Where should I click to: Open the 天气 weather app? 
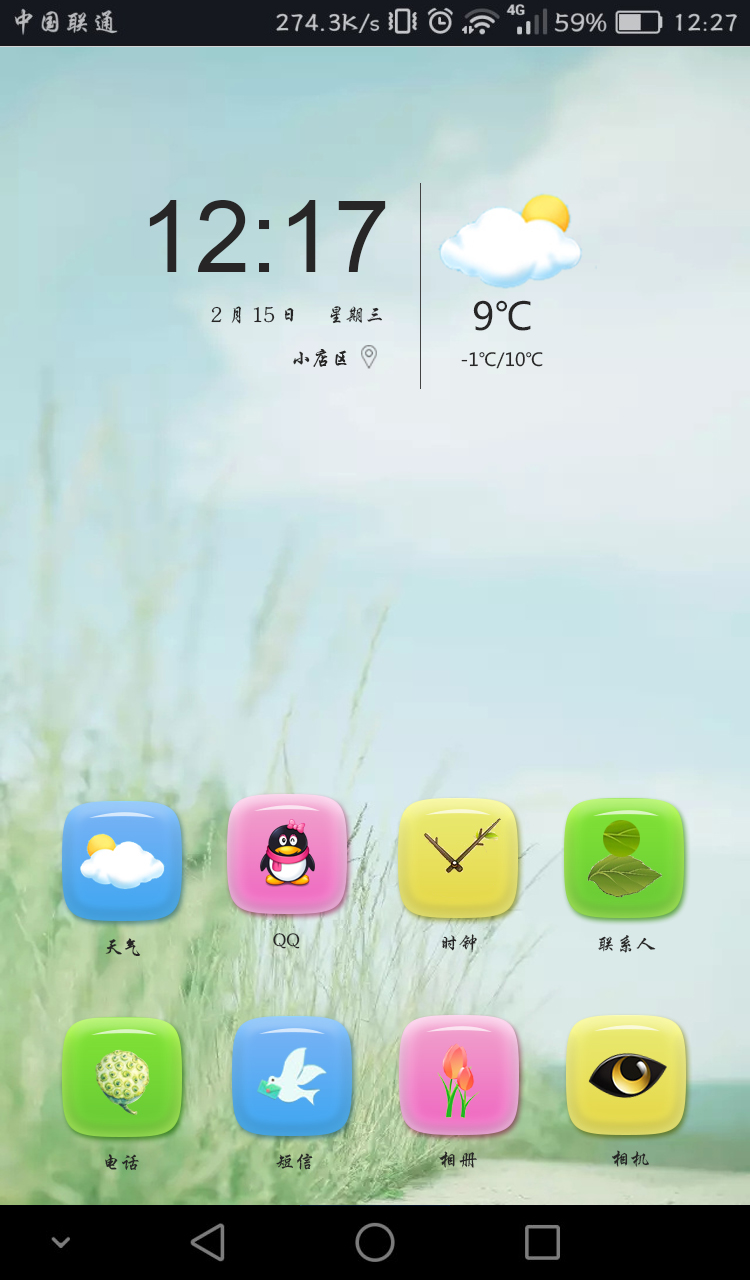point(122,861)
